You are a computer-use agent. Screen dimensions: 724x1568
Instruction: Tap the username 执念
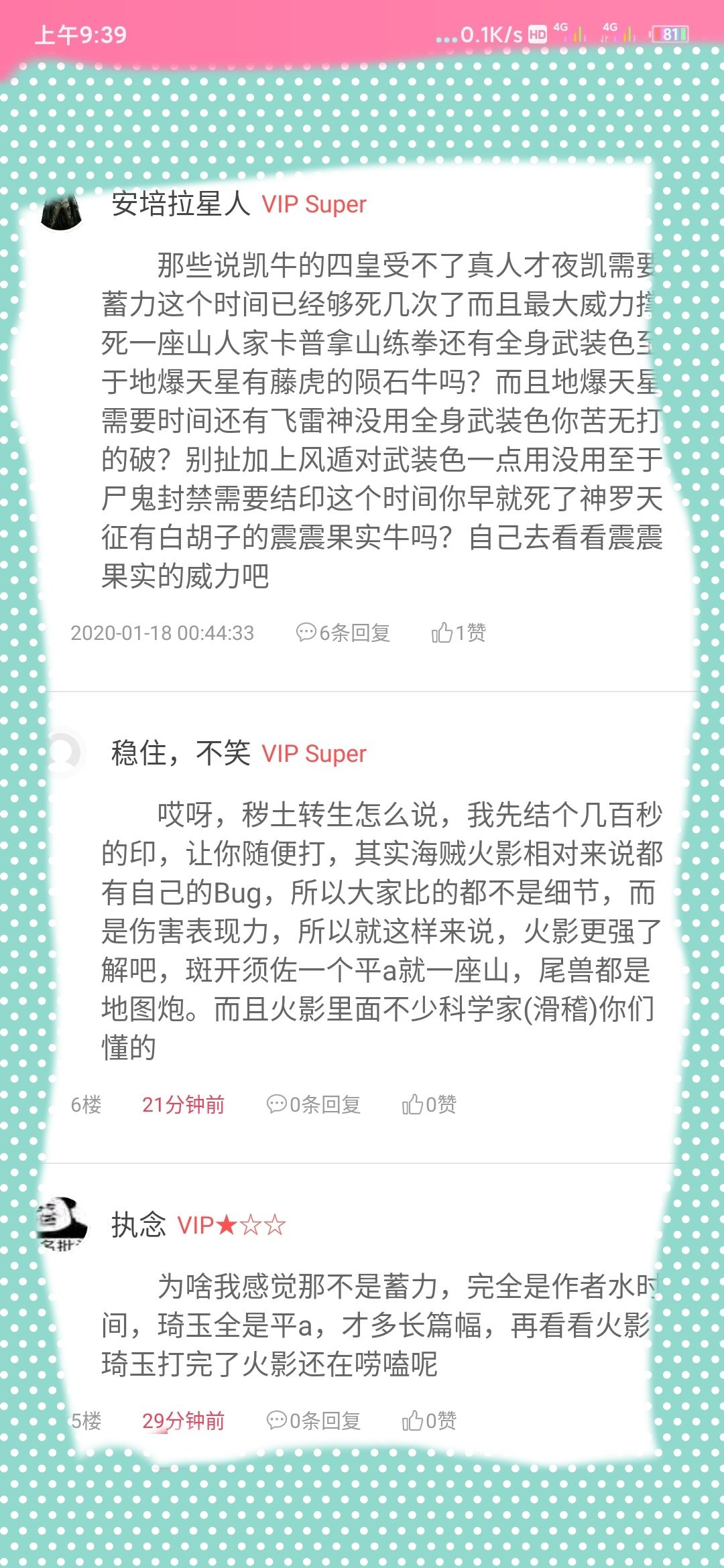click(x=139, y=1225)
